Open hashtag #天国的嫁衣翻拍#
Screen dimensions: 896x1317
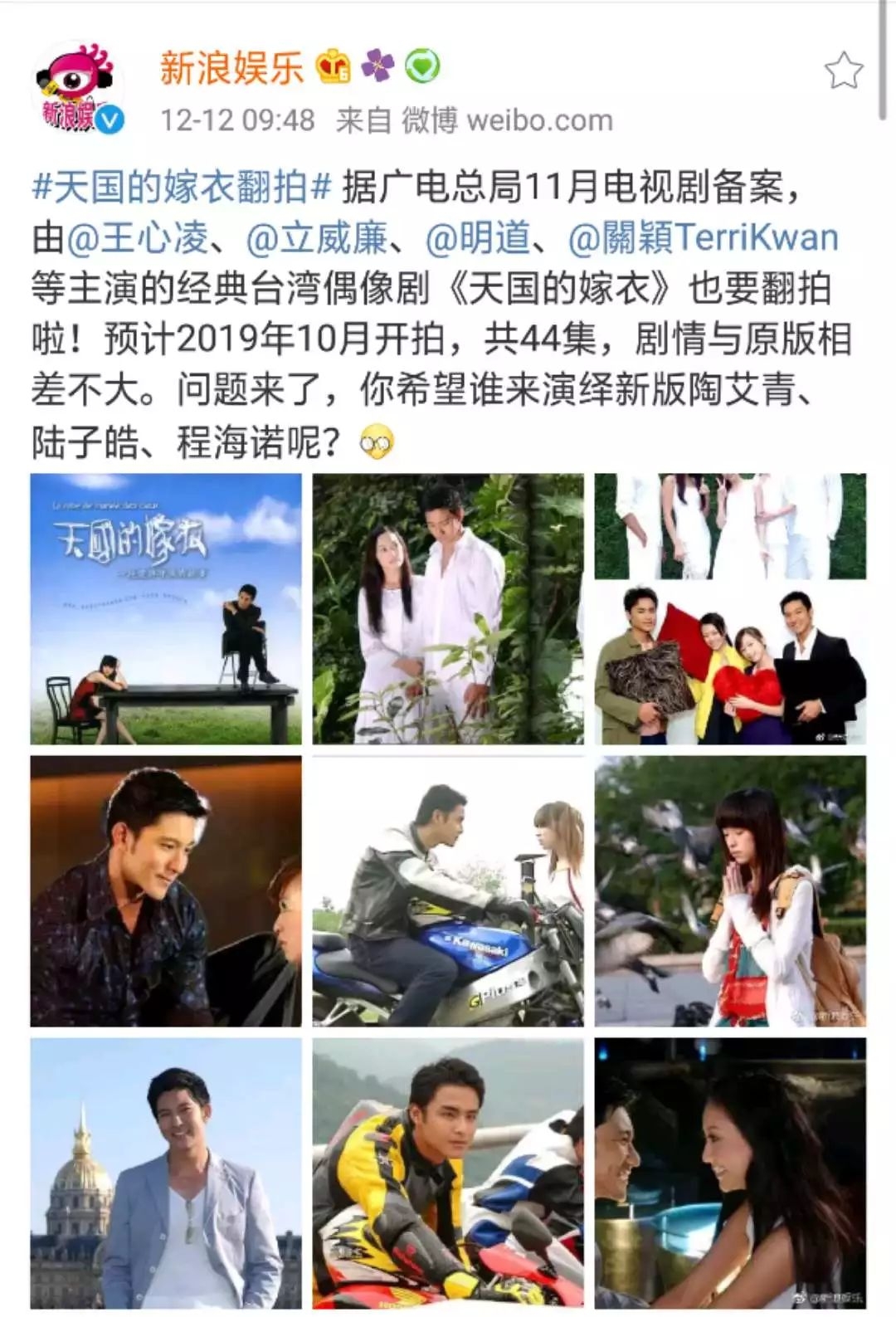tap(182, 188)
